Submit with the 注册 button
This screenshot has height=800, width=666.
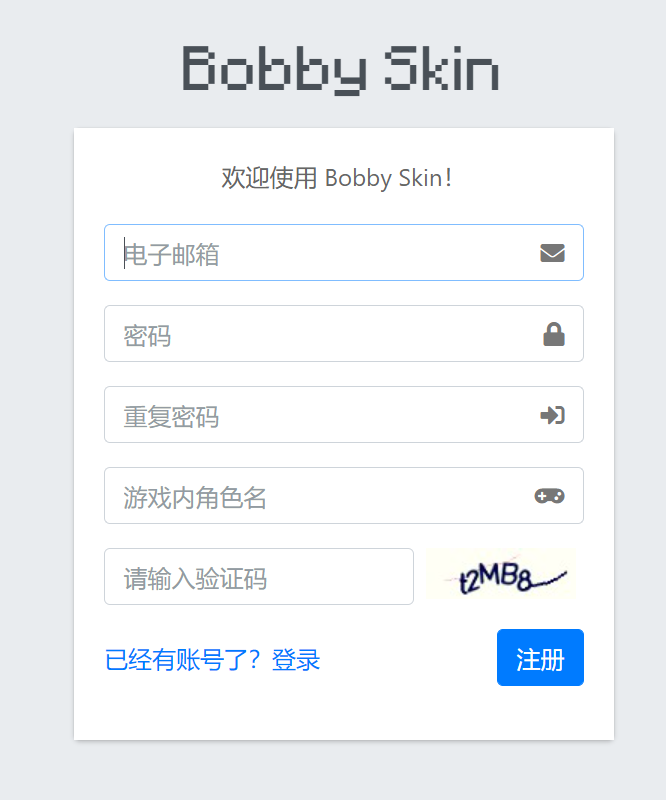click(x=540, y=658)
